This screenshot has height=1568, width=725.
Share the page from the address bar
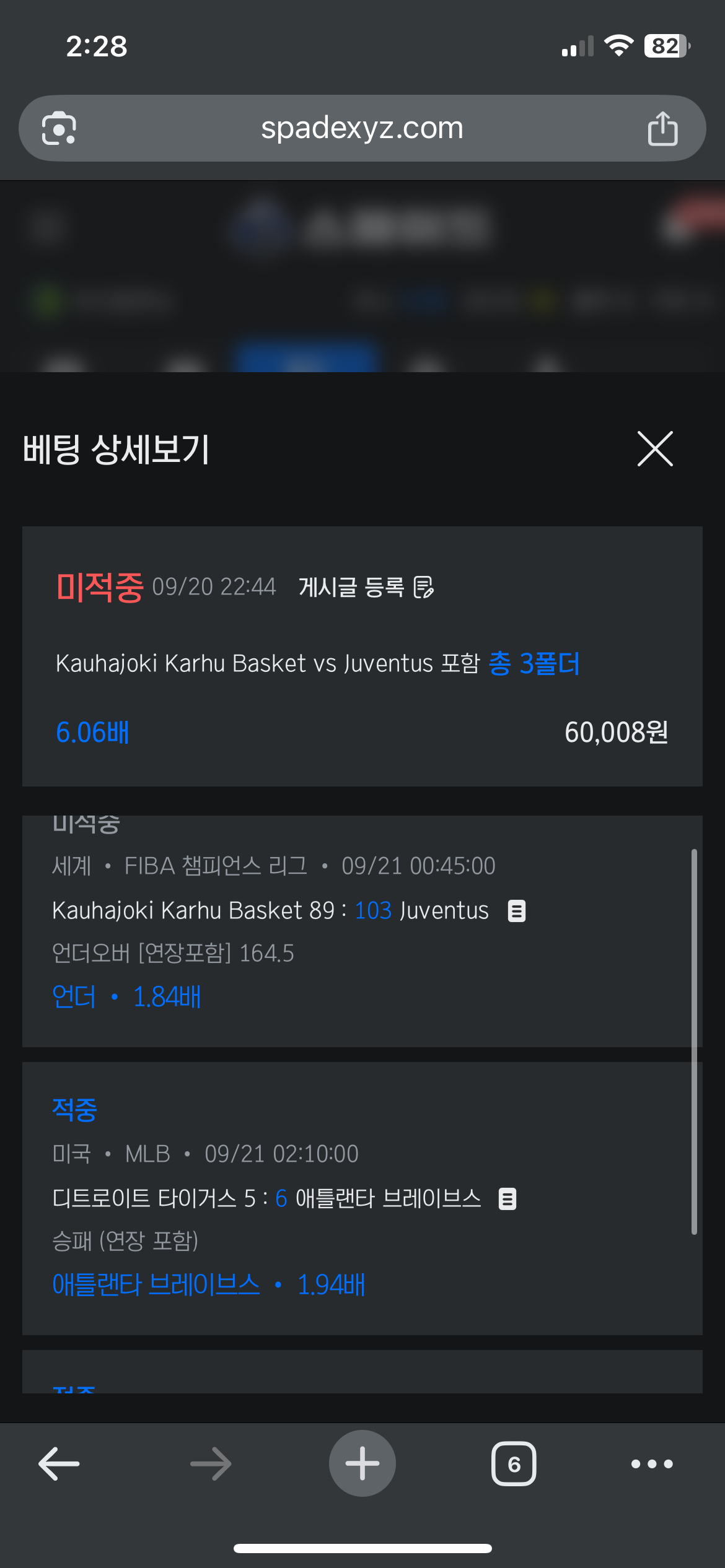click(x=662, y=128)
